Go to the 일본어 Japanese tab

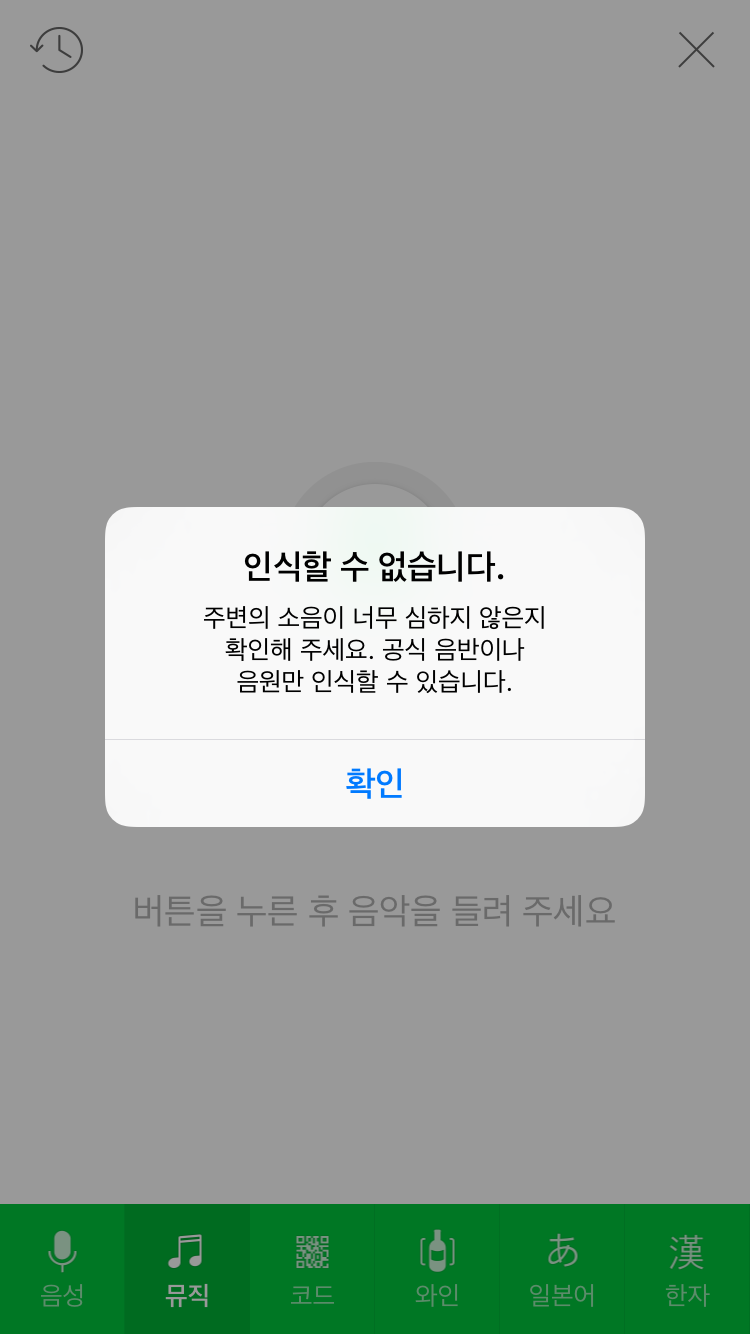[562, 1268]
